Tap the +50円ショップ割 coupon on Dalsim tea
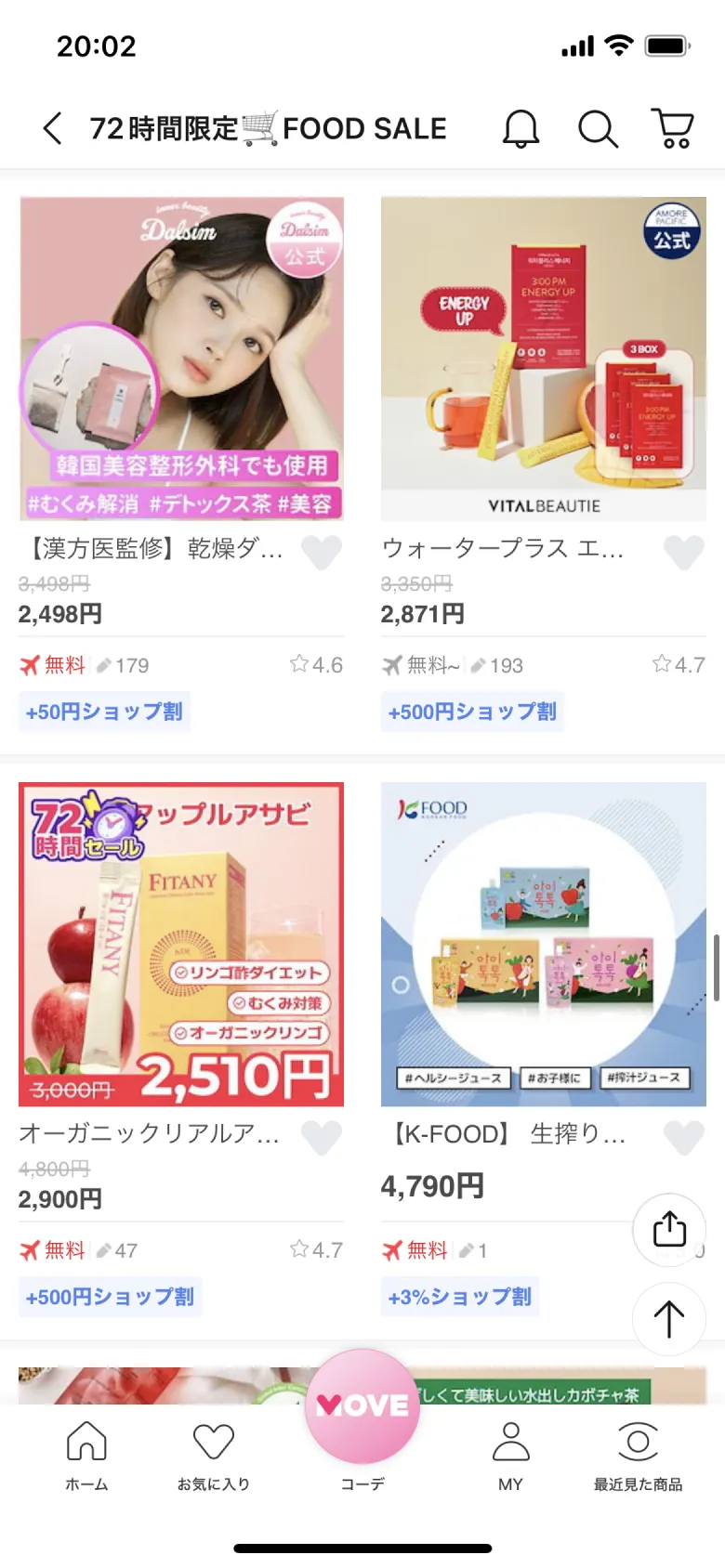Image resolution: width=725 pixels, height=1568 pixels. coord(104,711)
